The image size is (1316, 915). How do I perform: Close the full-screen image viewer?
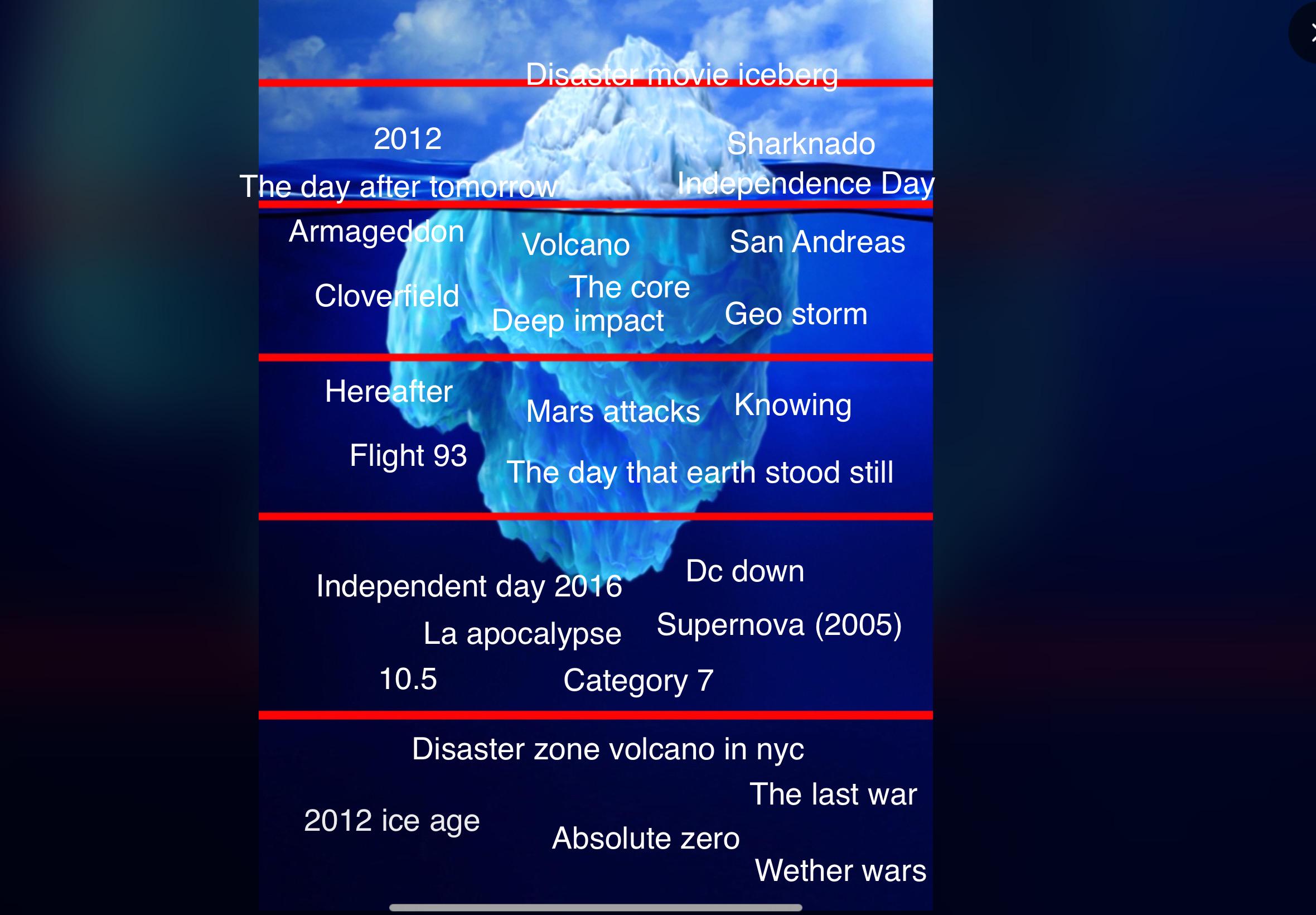click(1307, 33)
